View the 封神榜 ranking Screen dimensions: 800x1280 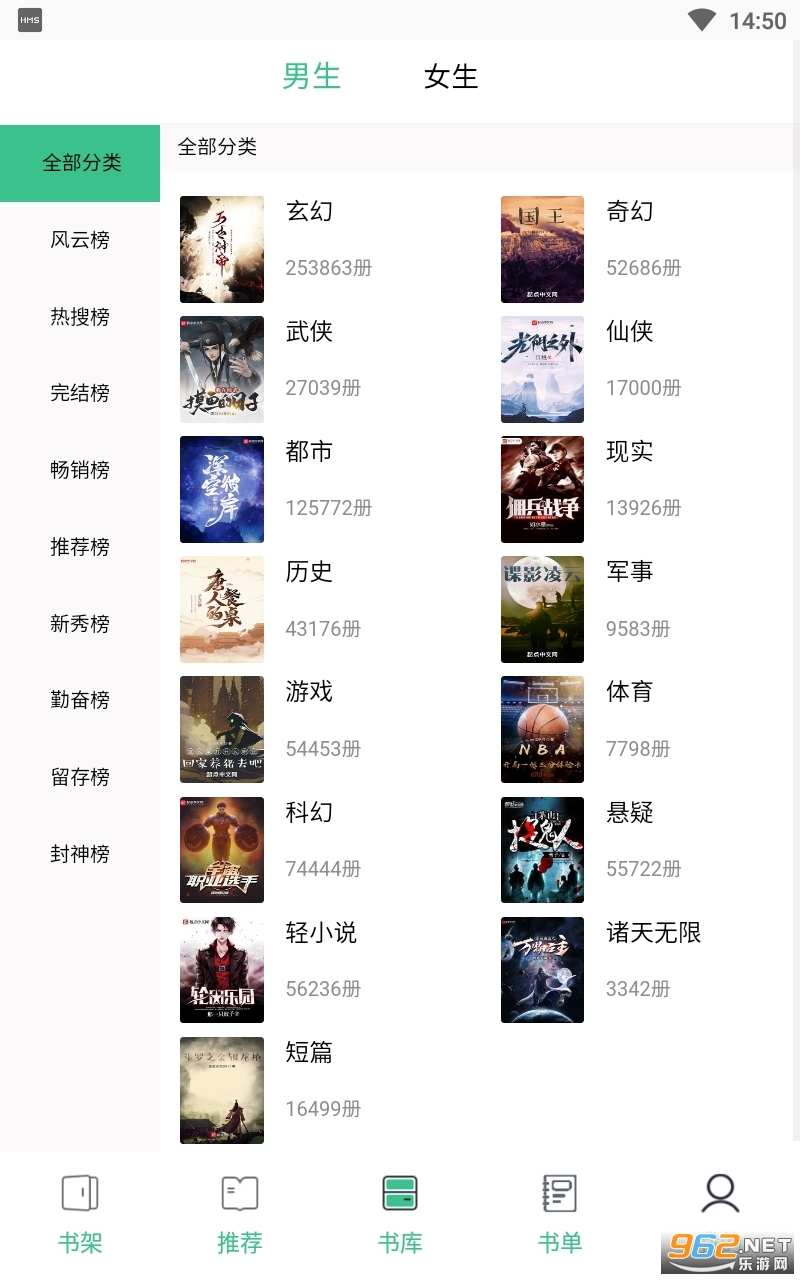click(80, 854)
